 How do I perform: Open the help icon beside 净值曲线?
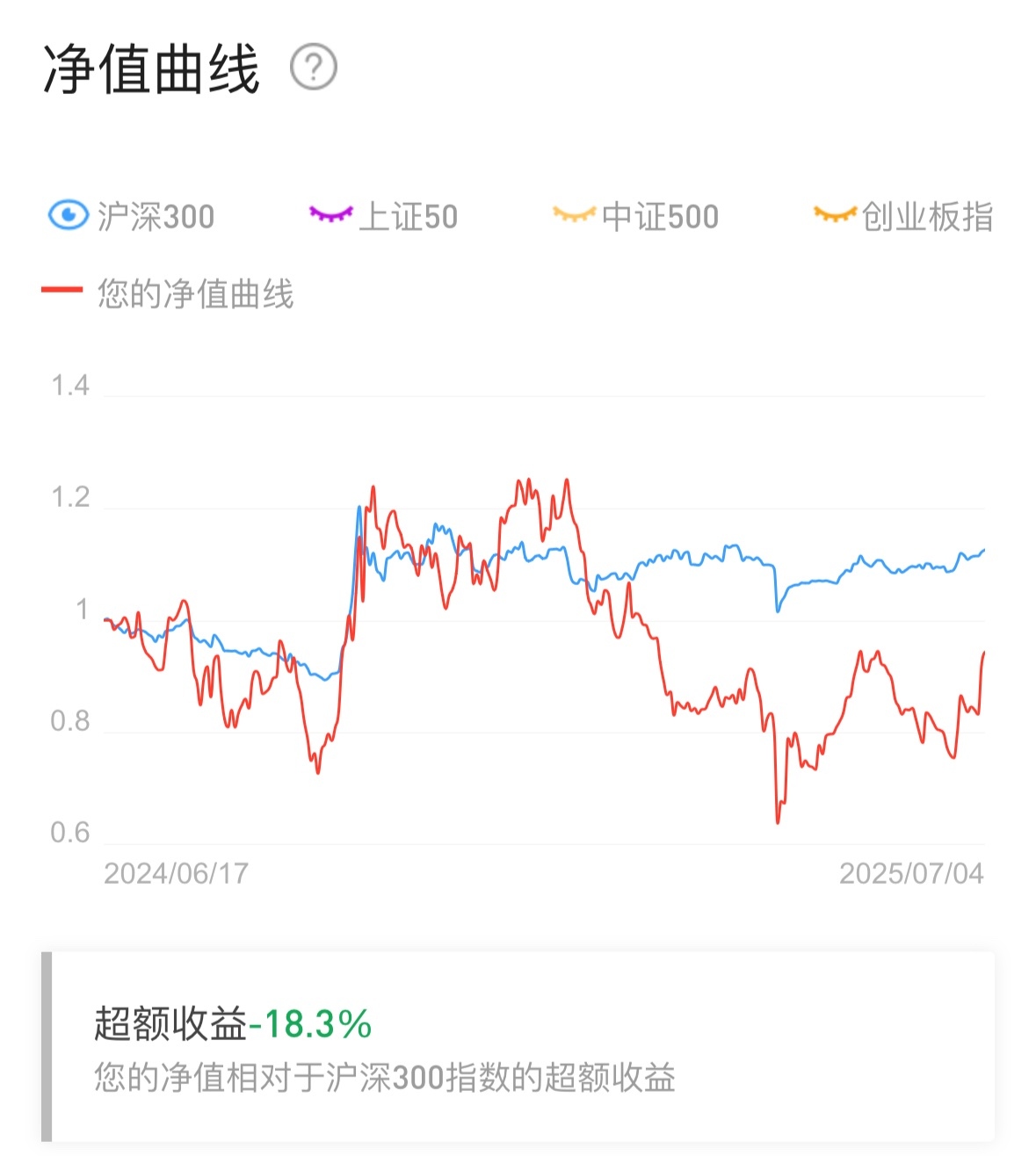[314, 68]
